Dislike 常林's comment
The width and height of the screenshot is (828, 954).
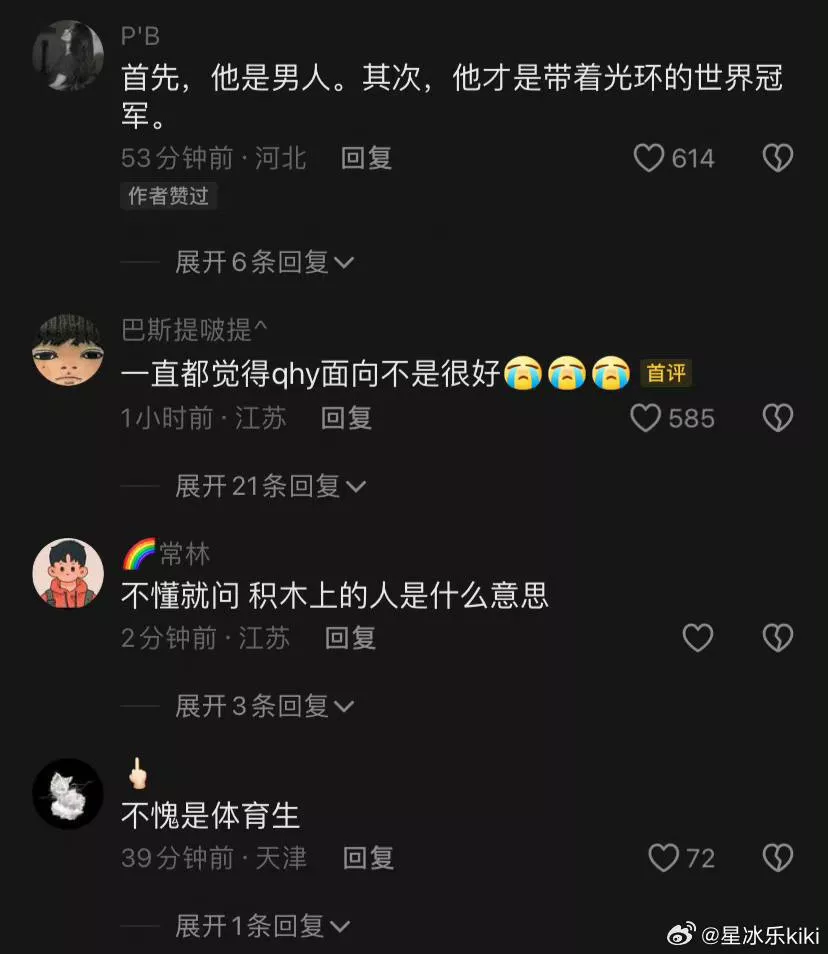click(778, 638)
